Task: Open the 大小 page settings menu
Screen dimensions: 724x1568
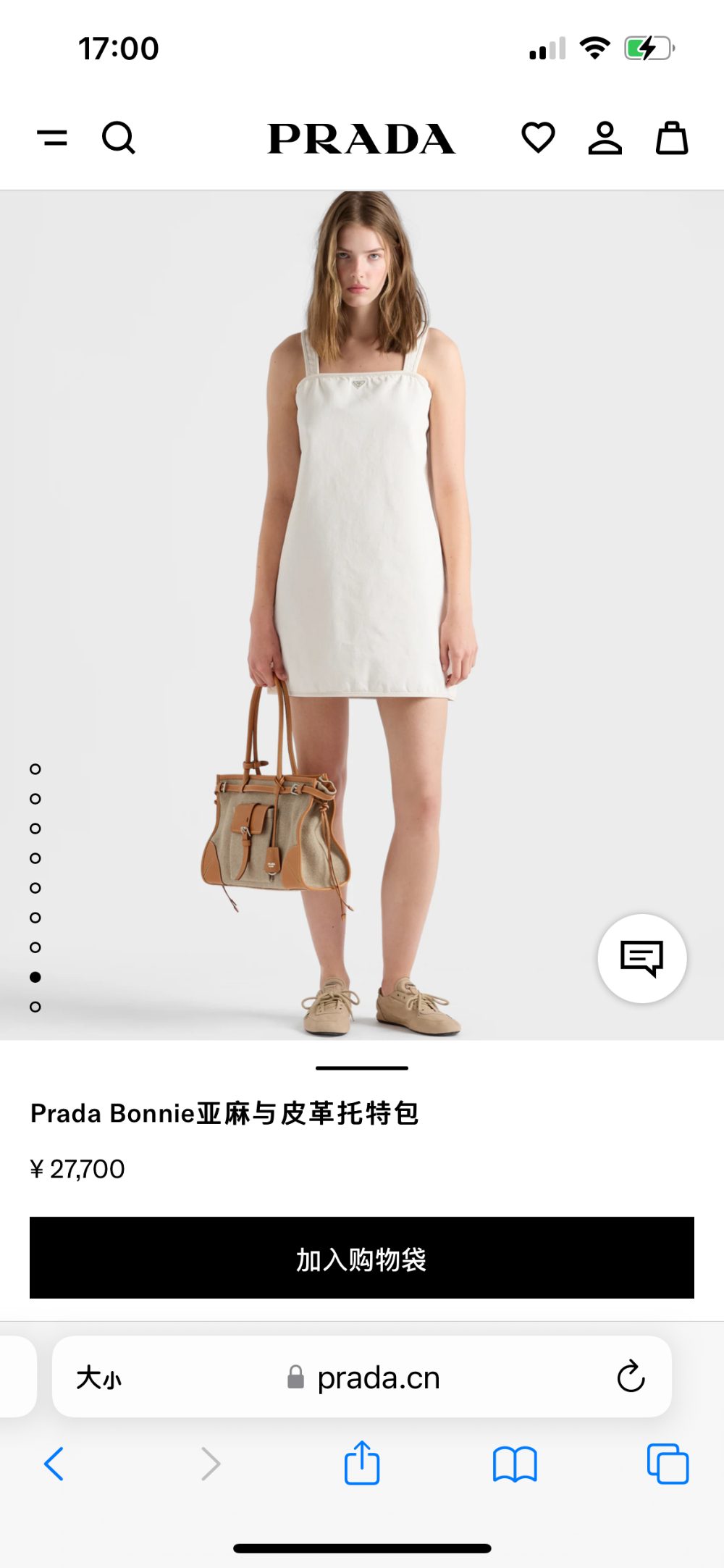Action: [x=99, y=1378]
